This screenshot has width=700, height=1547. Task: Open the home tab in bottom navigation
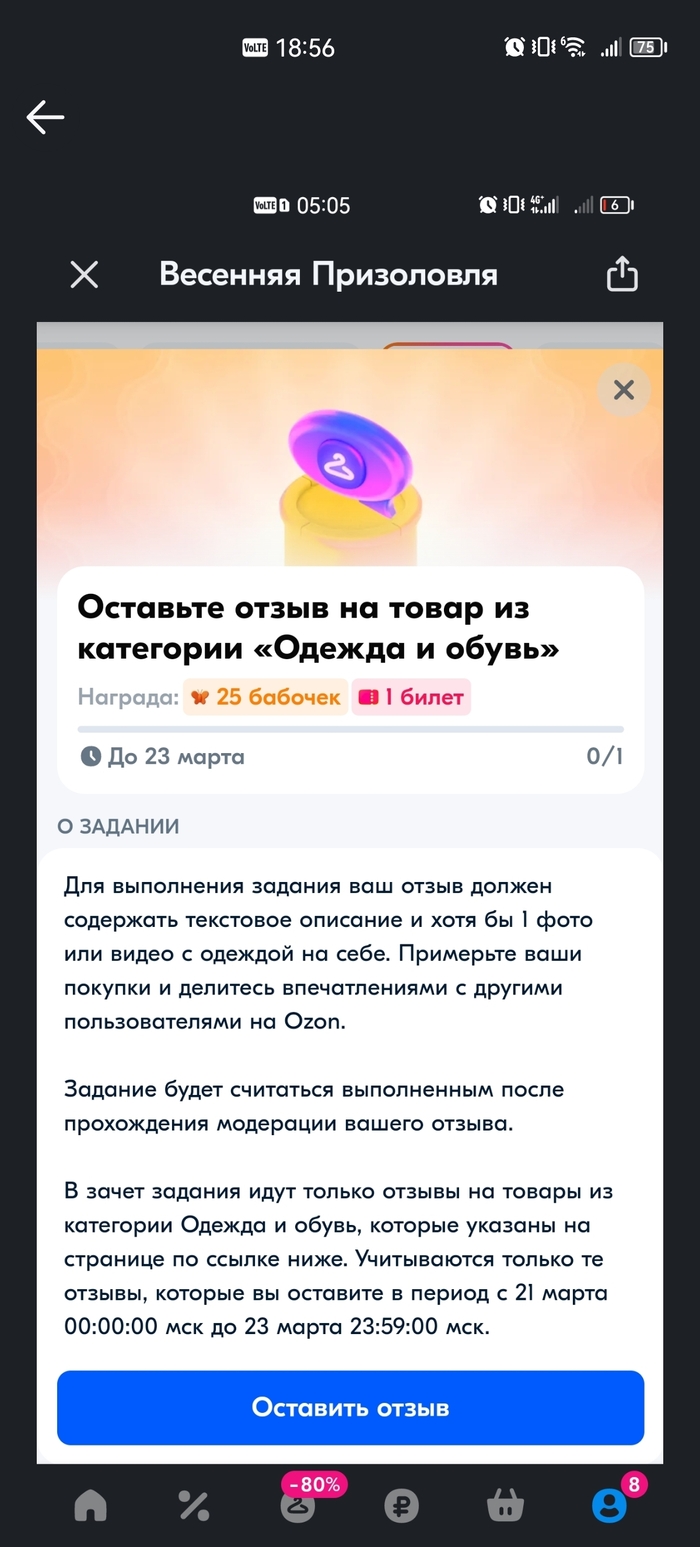(x=90, y=1505)
